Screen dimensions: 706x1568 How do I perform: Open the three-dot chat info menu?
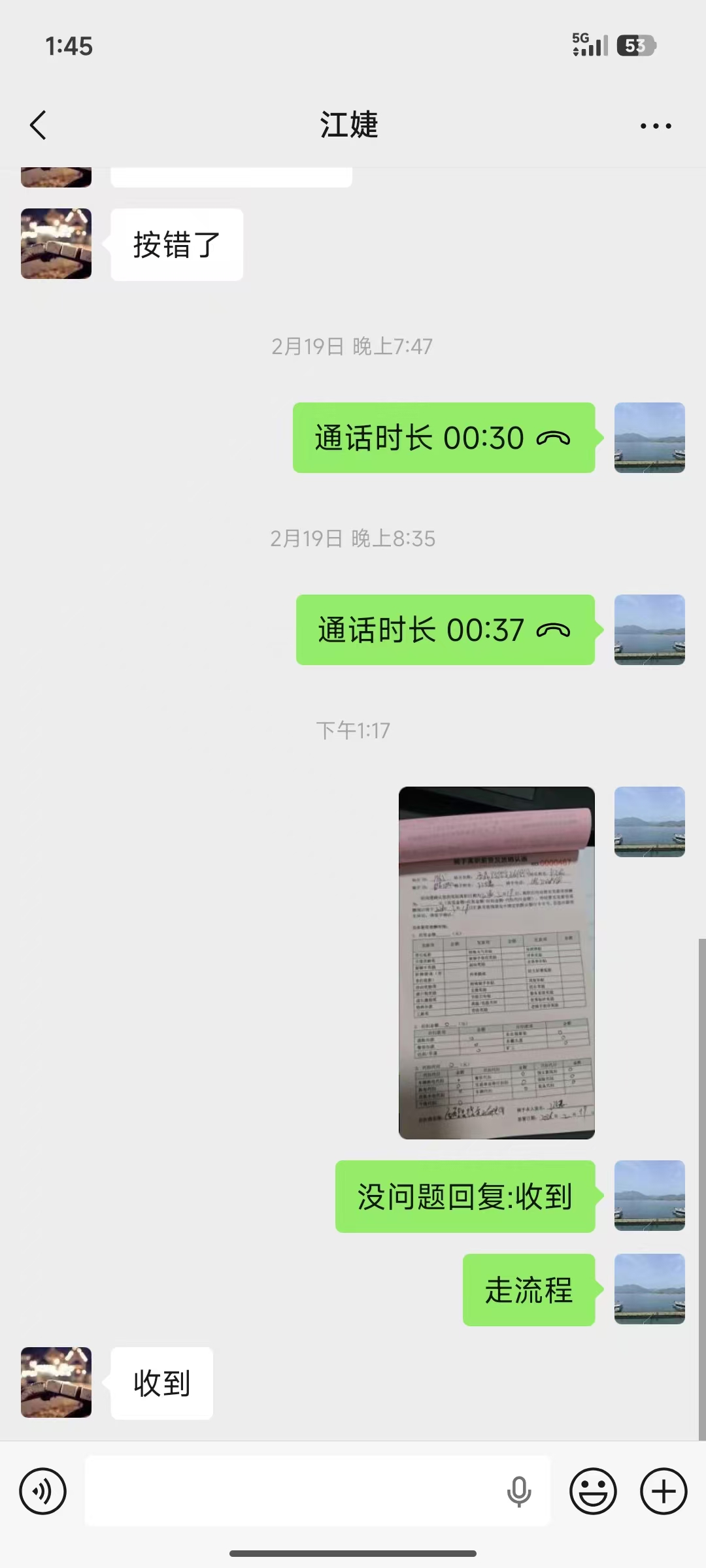(x=656, y=125)
